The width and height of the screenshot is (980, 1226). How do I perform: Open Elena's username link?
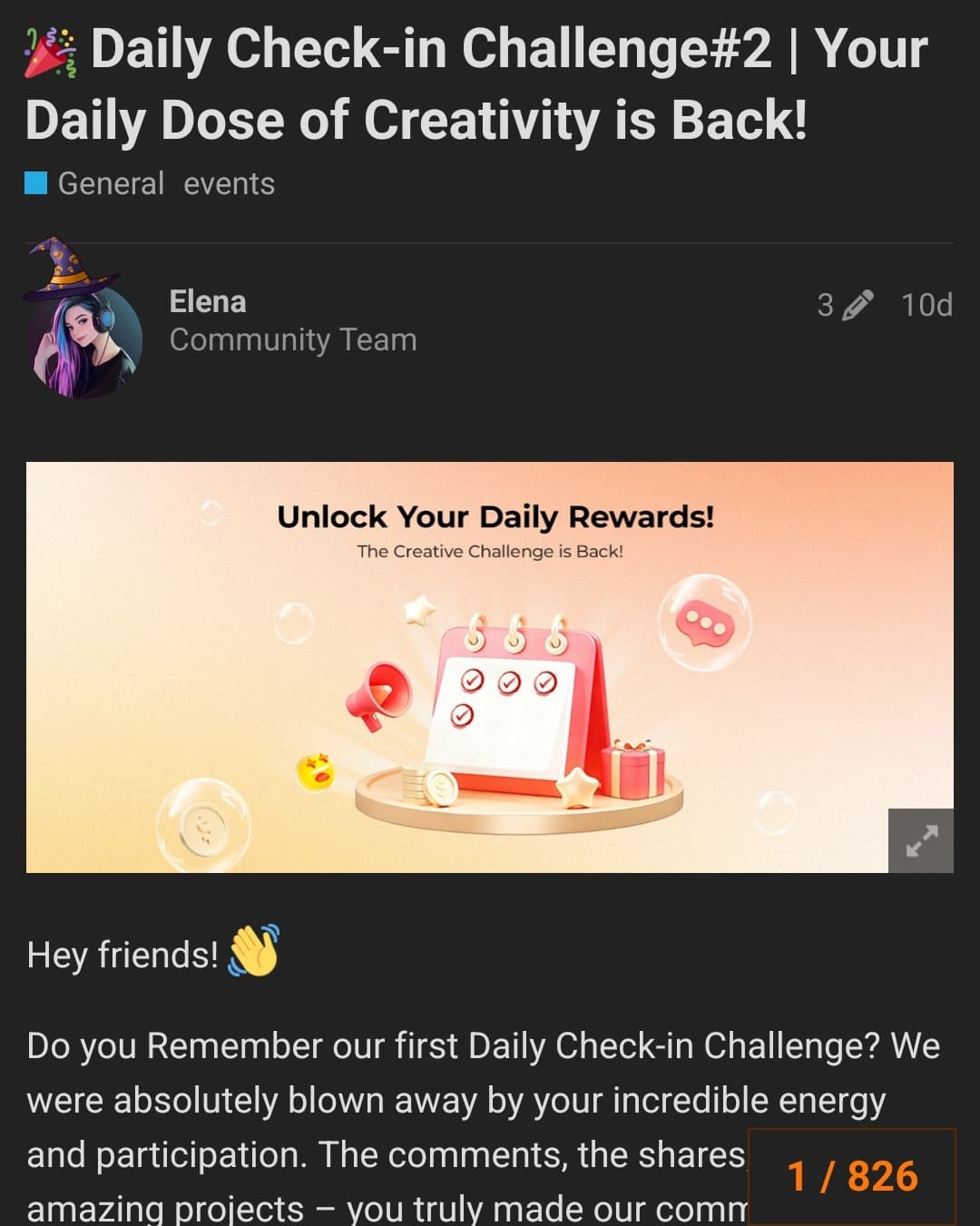[x=208, y=301]
